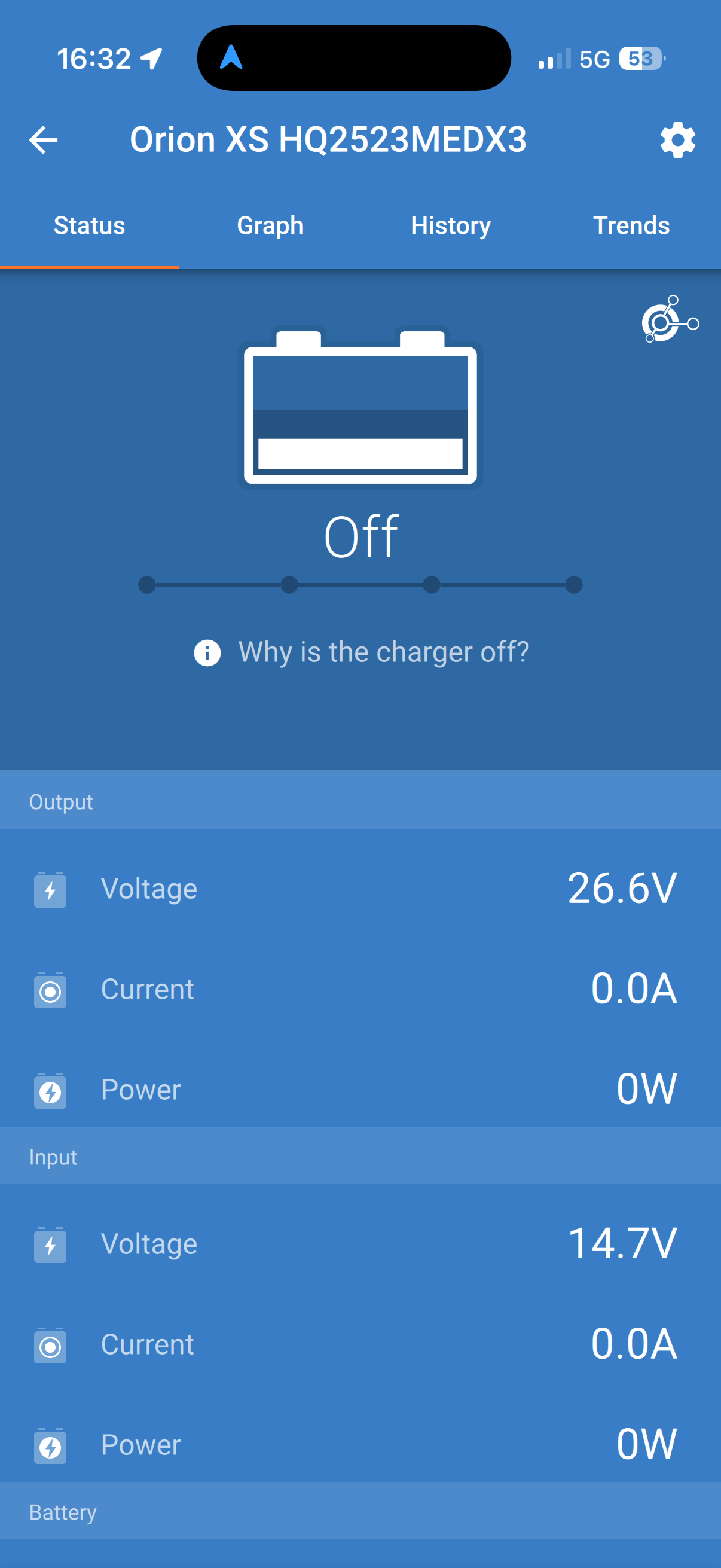The height and width of the screenshot is (1568, 721).
Task: Select the Status tab
Action: 90,226
